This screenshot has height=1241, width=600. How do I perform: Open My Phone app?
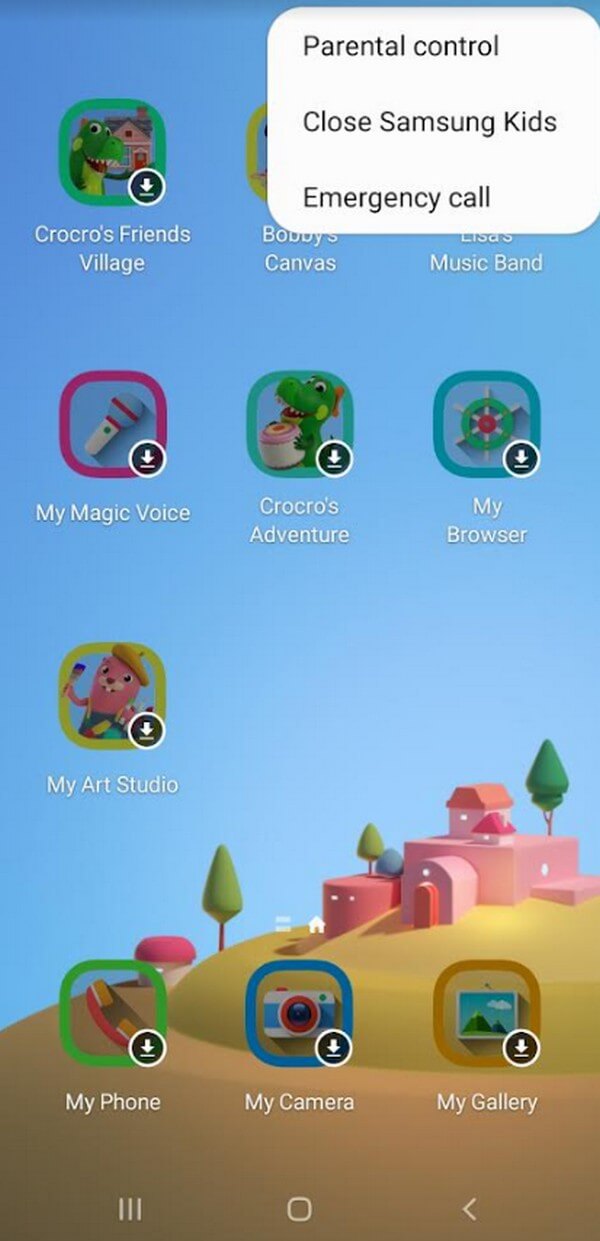point(112,1013)
